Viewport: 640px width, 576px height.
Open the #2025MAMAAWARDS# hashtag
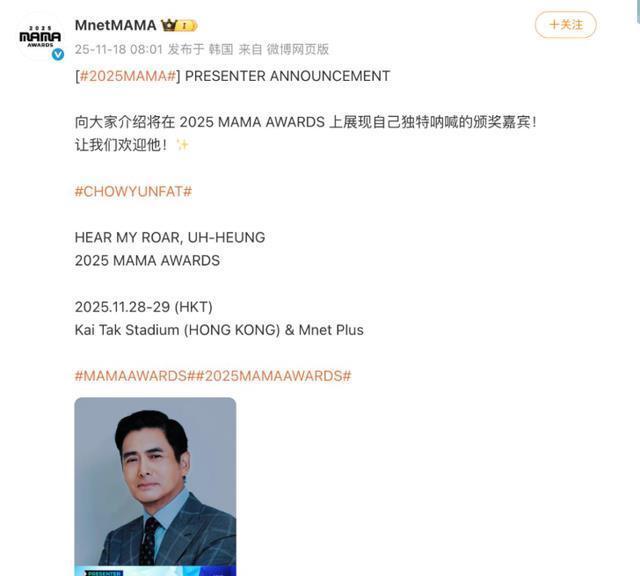click(273, 376)
